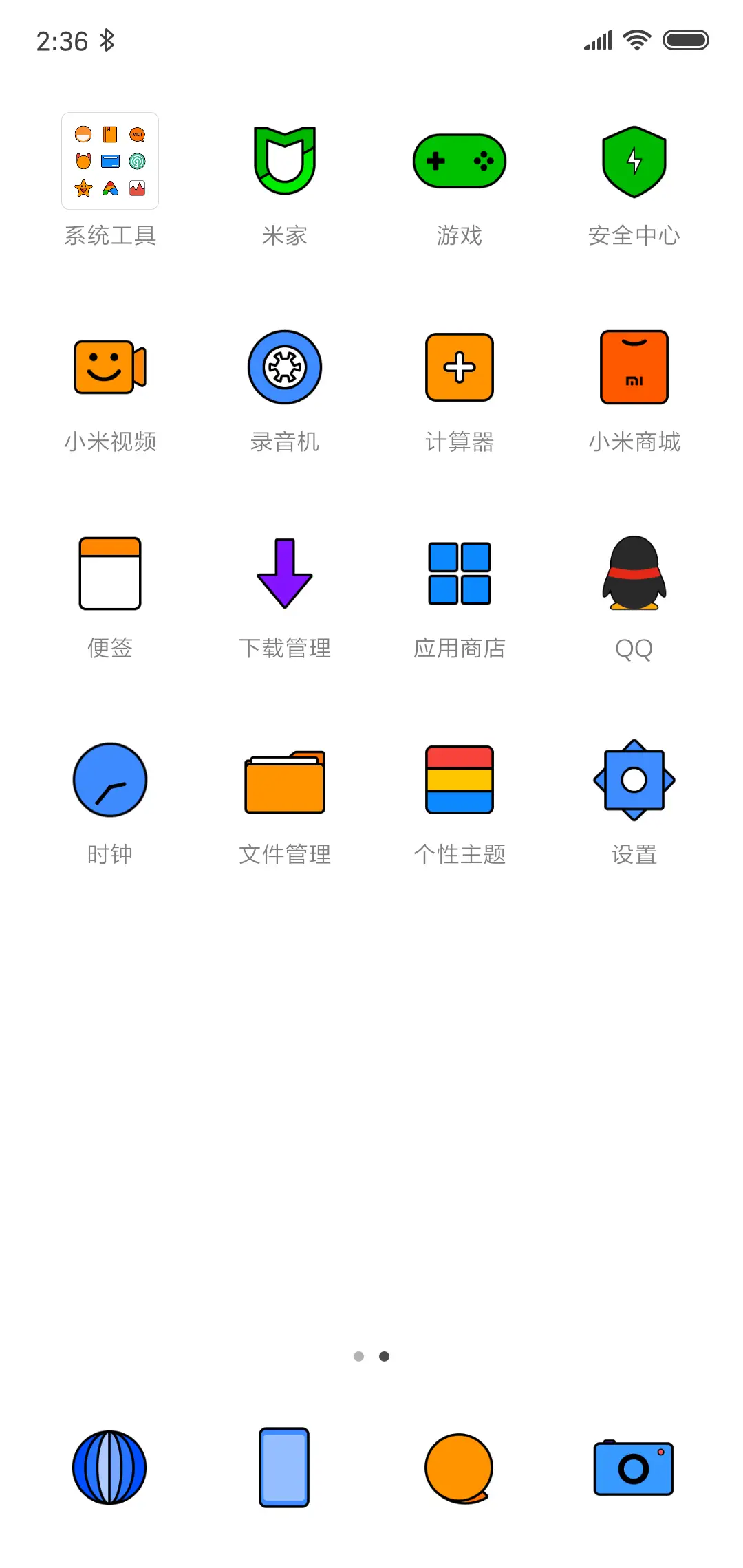
Task: Open the 应用商店 app store
Action: point(459,573)
